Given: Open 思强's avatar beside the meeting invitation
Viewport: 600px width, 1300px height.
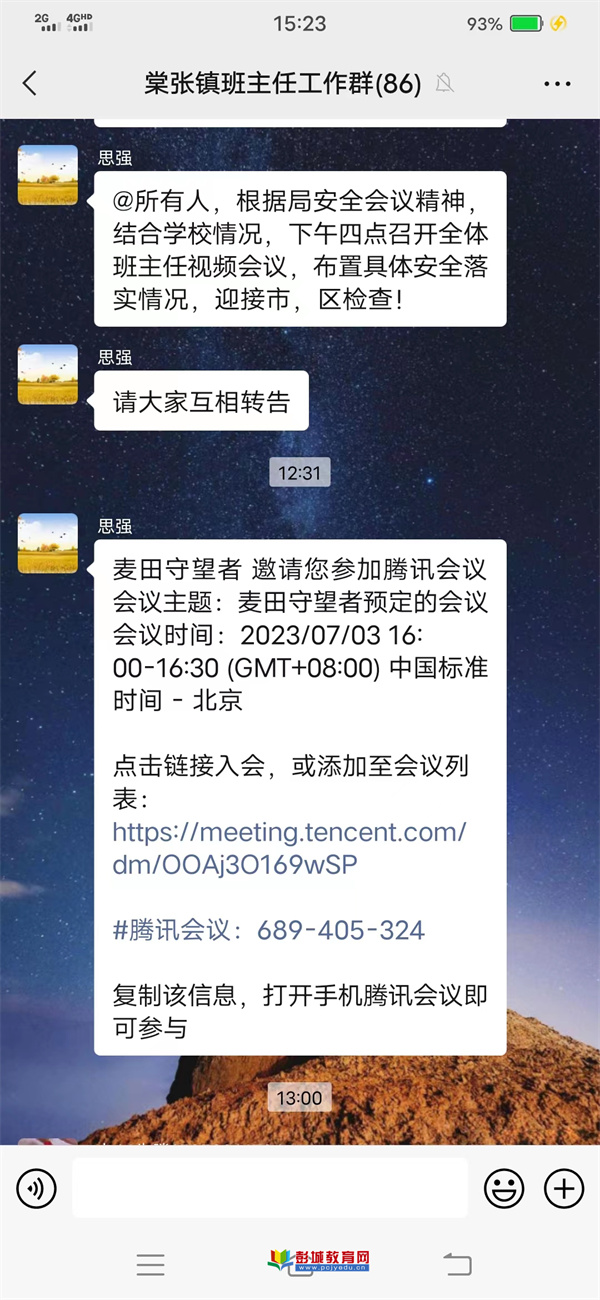Looking at the screenshot, I should pyautogui.click(x=48, y=543).
